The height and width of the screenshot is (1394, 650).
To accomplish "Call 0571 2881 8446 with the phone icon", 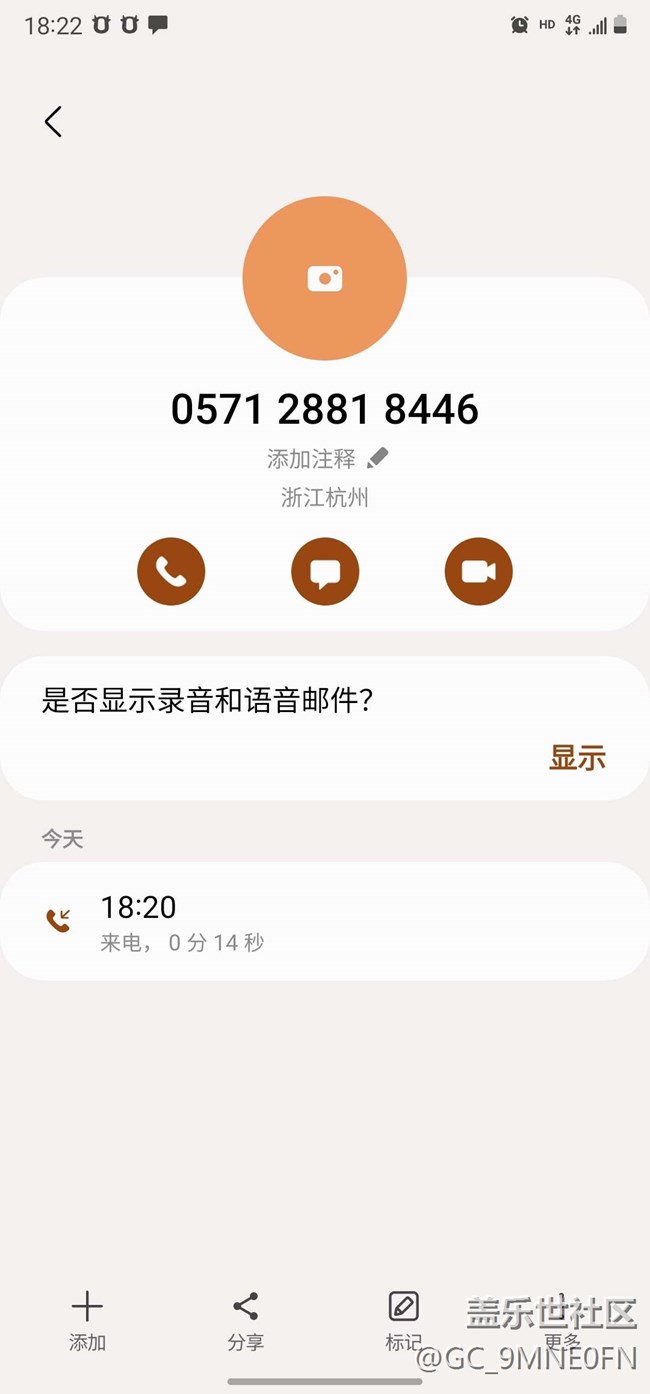I will click(171, 572).
